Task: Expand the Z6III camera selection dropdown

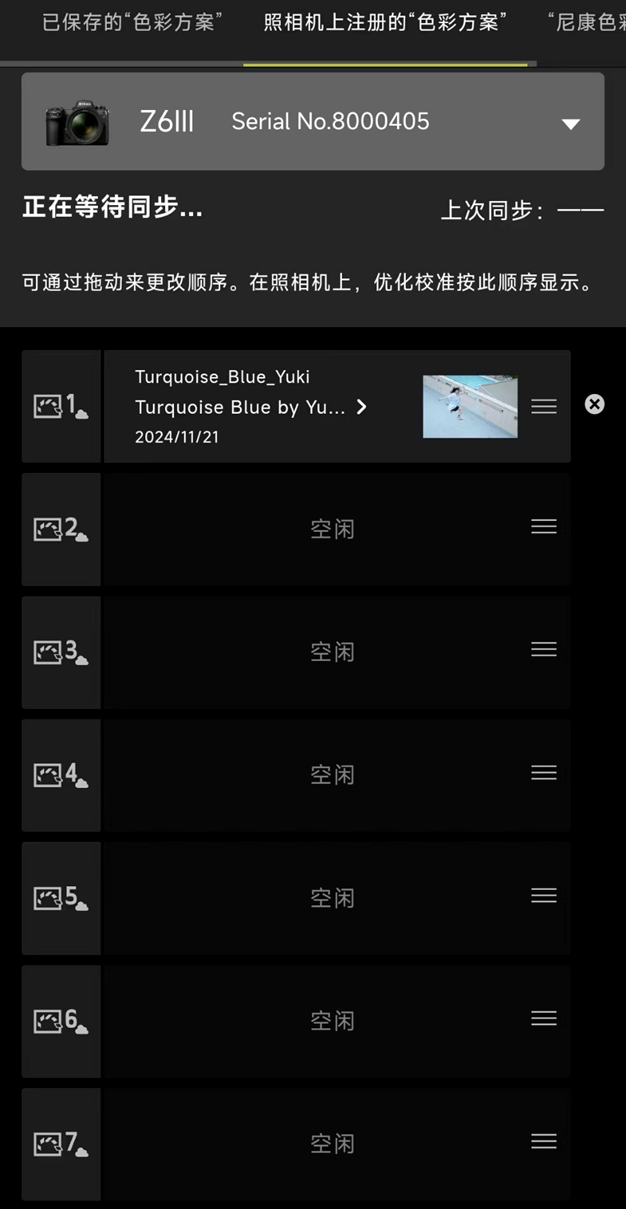Action: pyautogui.click(x=313, y=121)
